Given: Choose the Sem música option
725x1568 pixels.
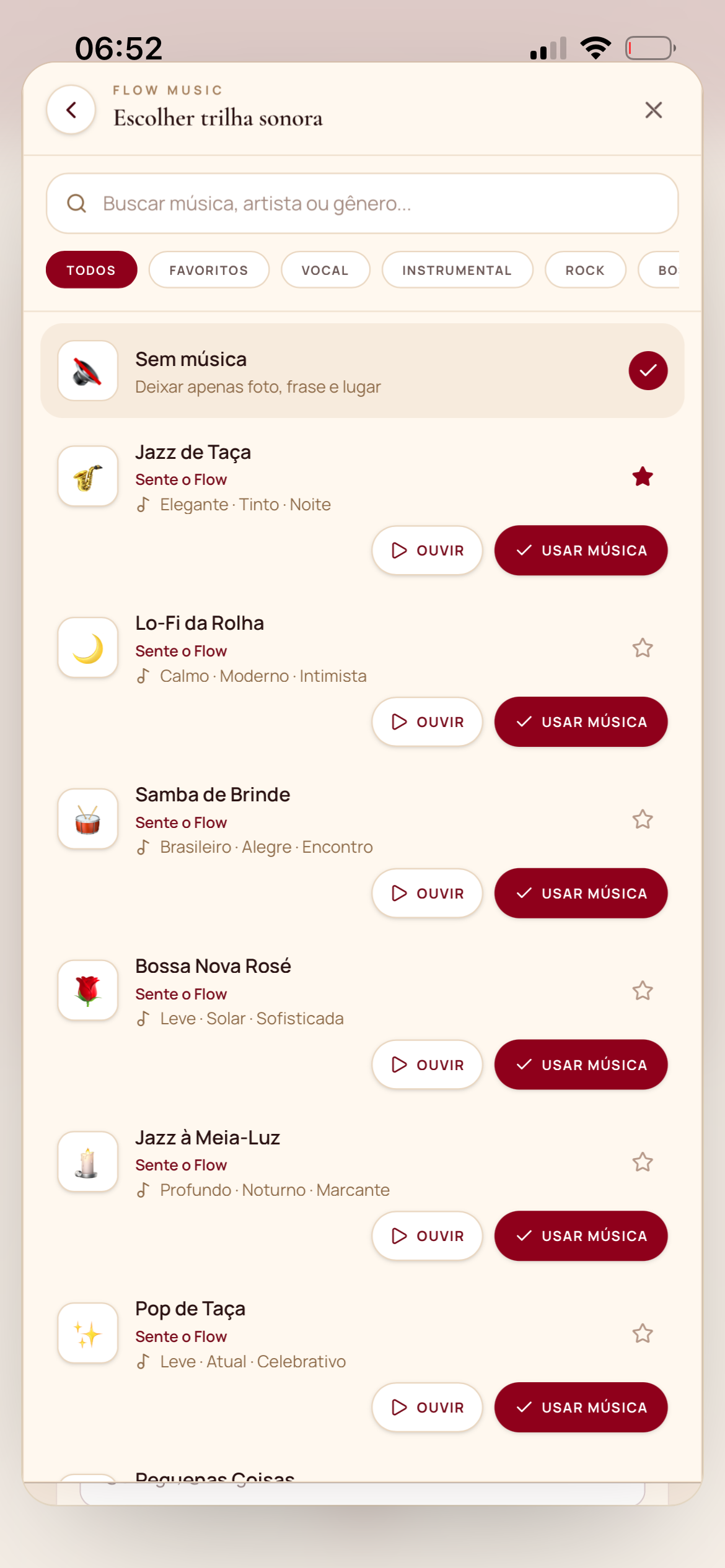Looking at the screenshot, I should tap(362, 371).
